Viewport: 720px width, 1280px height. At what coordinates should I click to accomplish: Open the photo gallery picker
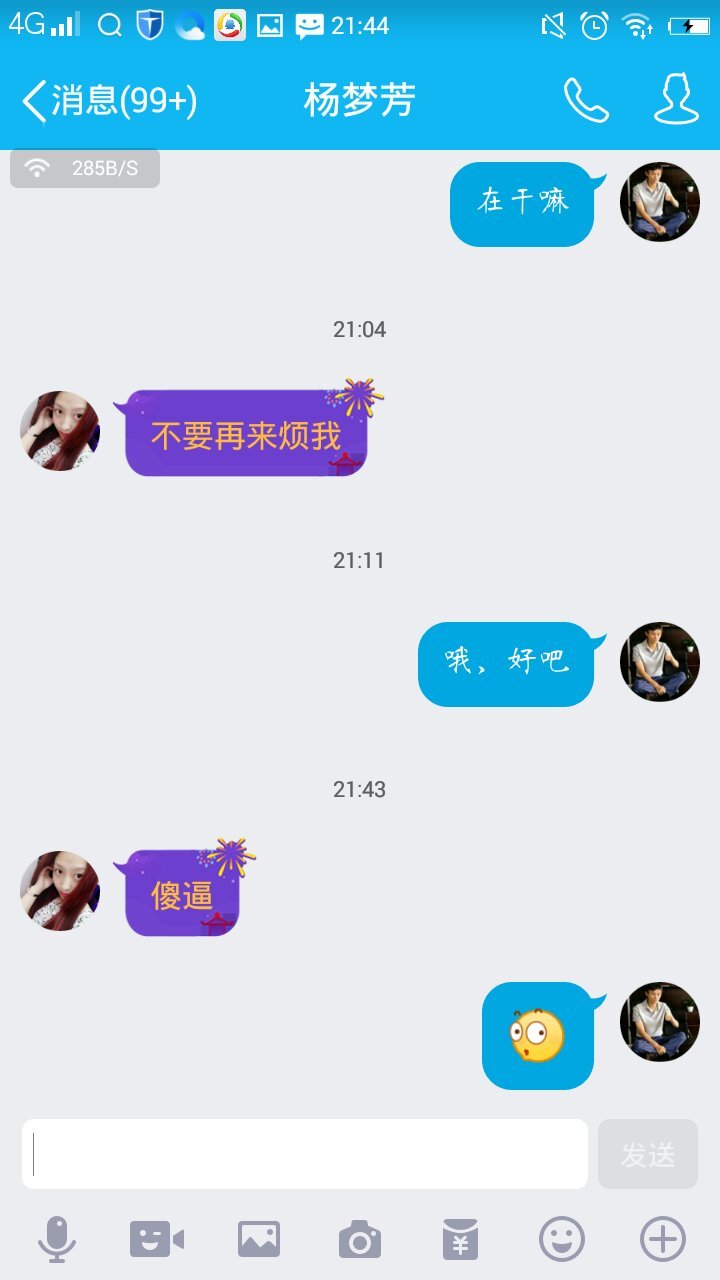point(259,1240)
